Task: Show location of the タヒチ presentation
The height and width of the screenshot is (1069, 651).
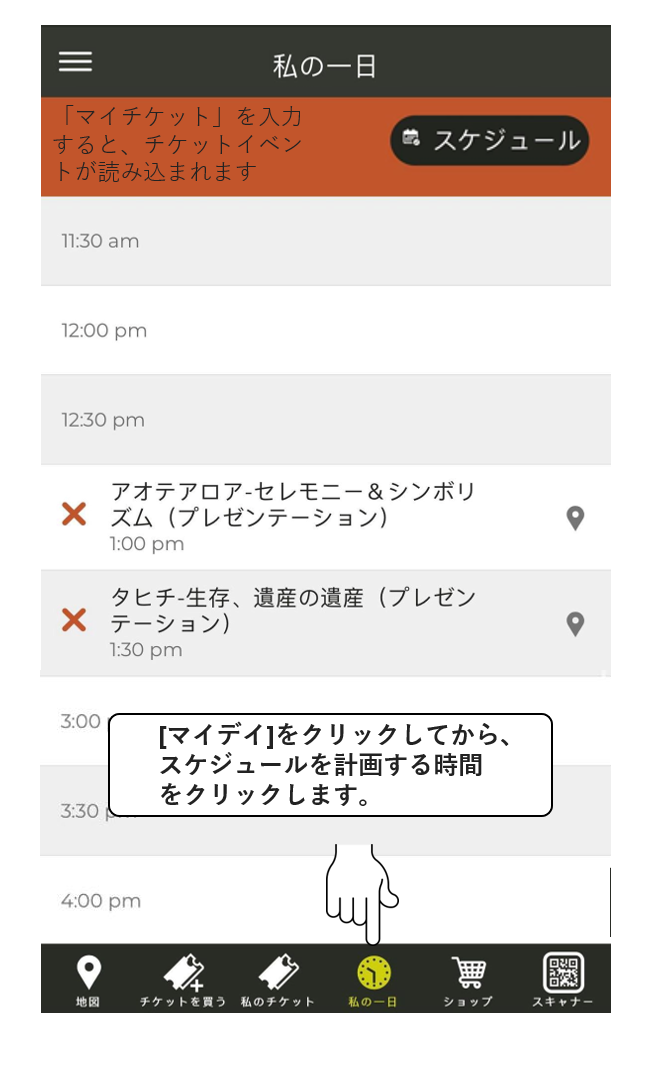Action: click(575, 624)
